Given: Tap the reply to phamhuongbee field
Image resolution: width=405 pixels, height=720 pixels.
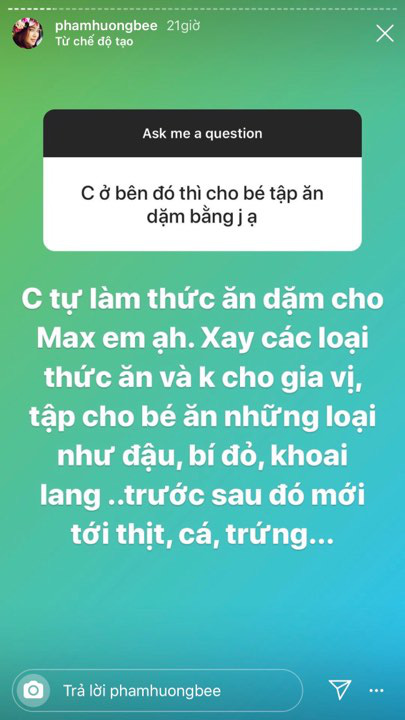Looking at the screenshot, I should click(158, 690).
